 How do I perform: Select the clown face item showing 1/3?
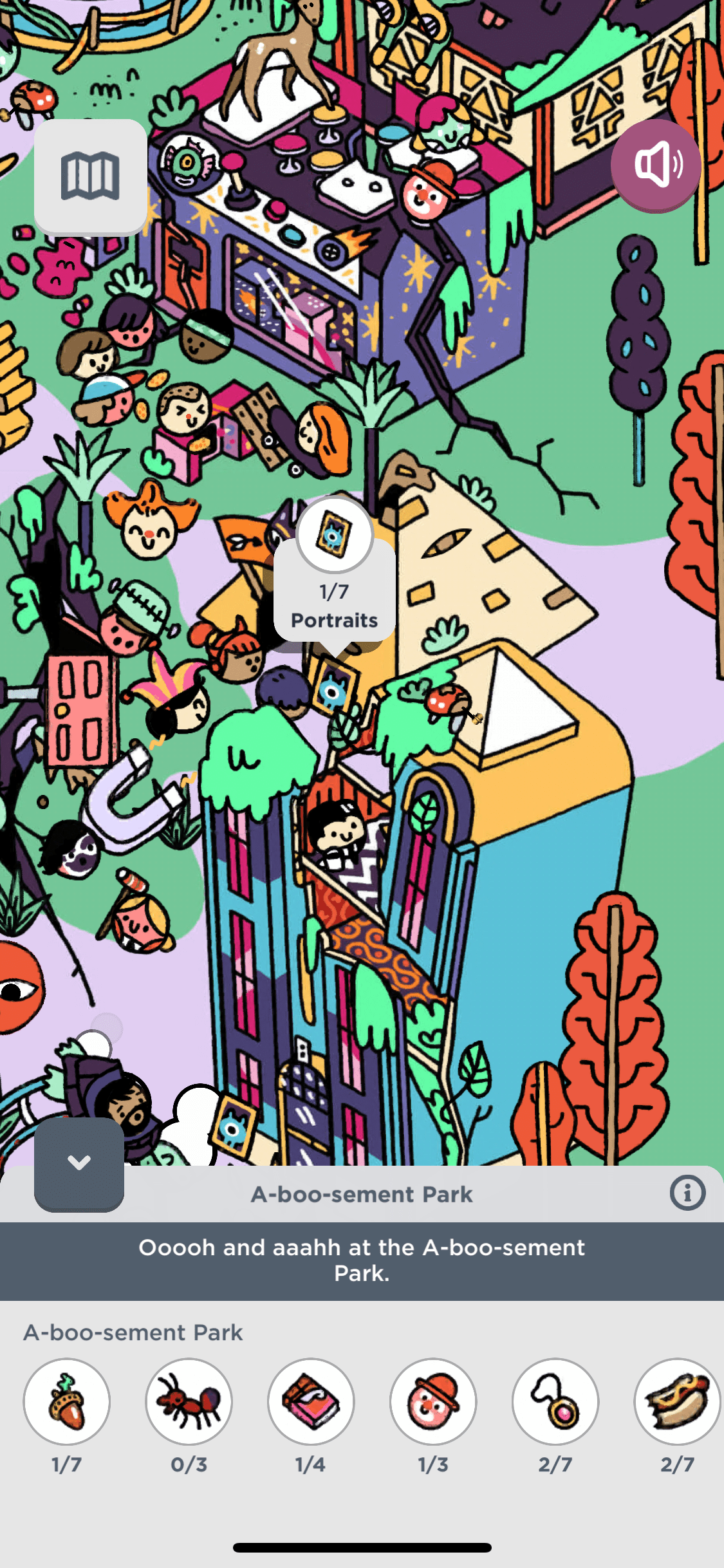pos(433,1402)
